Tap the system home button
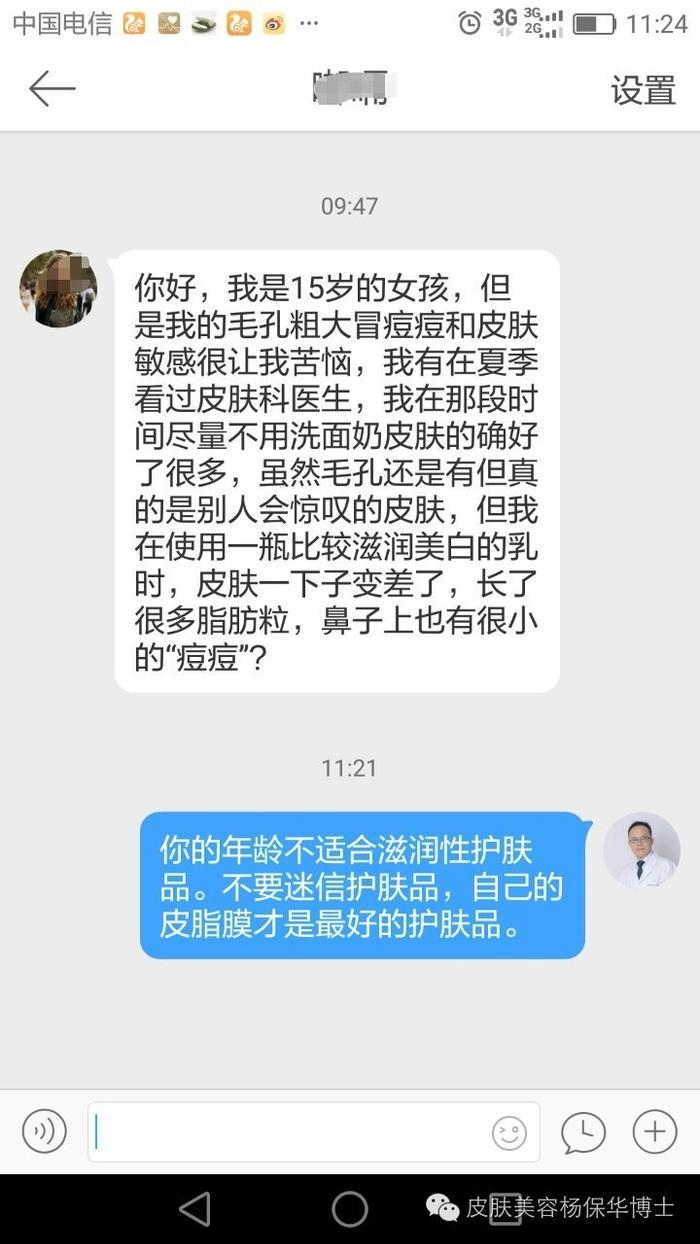Viewport: 700px width, 1244px height. tap(350, 1209)
